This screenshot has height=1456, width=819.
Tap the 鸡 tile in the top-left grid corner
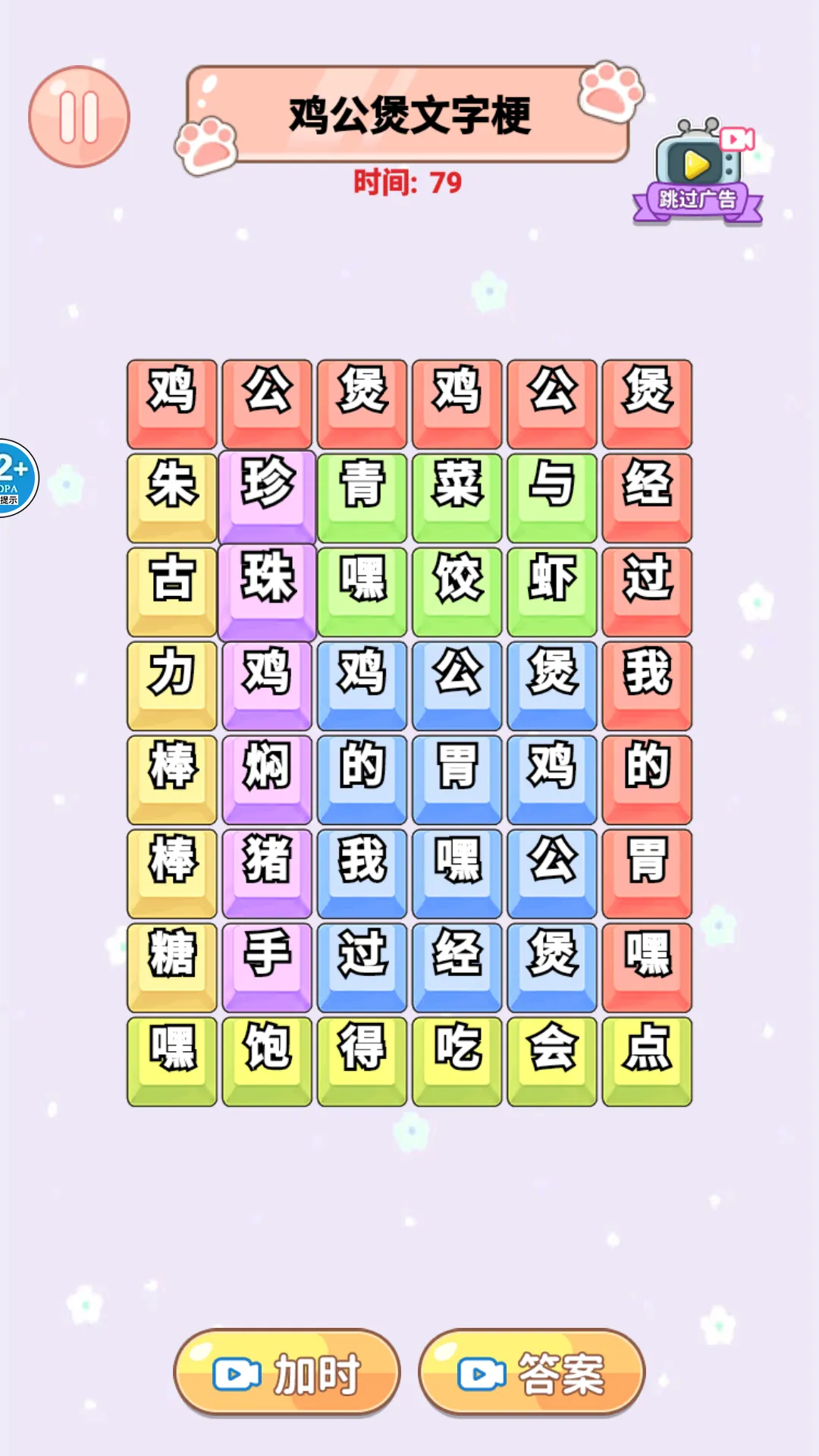click(170, 402)
